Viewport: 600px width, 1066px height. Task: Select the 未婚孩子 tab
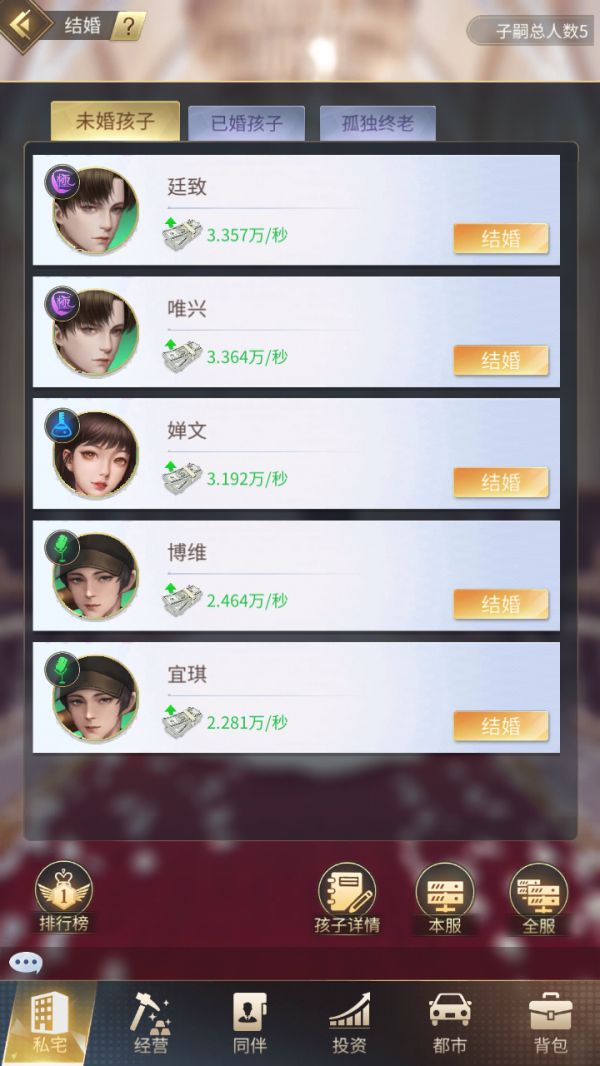tap(115, 122)
